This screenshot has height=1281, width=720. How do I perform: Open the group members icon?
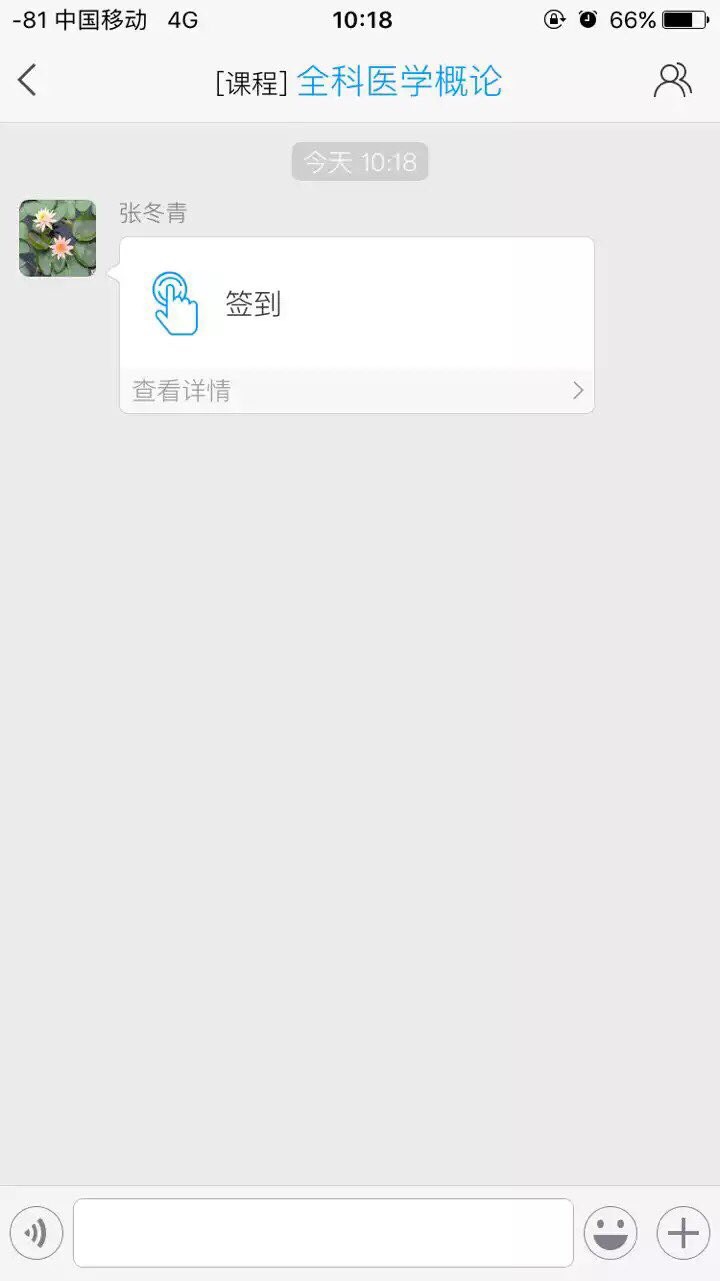point(672,80)
